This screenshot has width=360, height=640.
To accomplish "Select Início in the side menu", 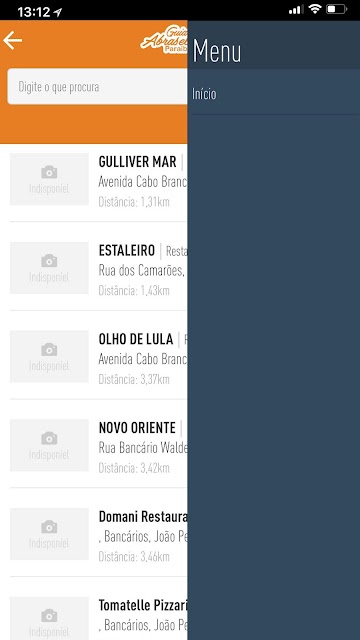I will click(x=273, y=94).
